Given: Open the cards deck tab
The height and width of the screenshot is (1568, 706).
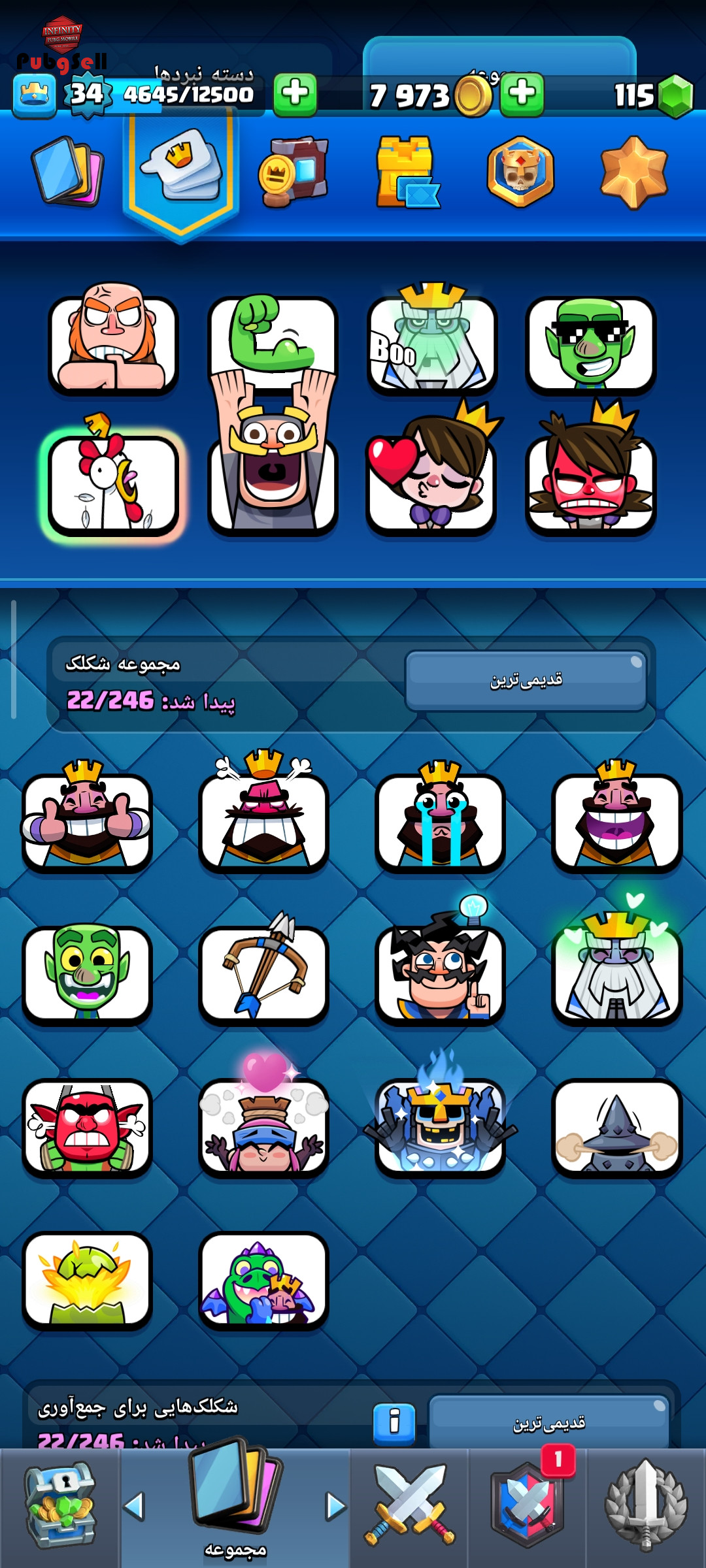Looking at the screenshot, I should [67, 171].
